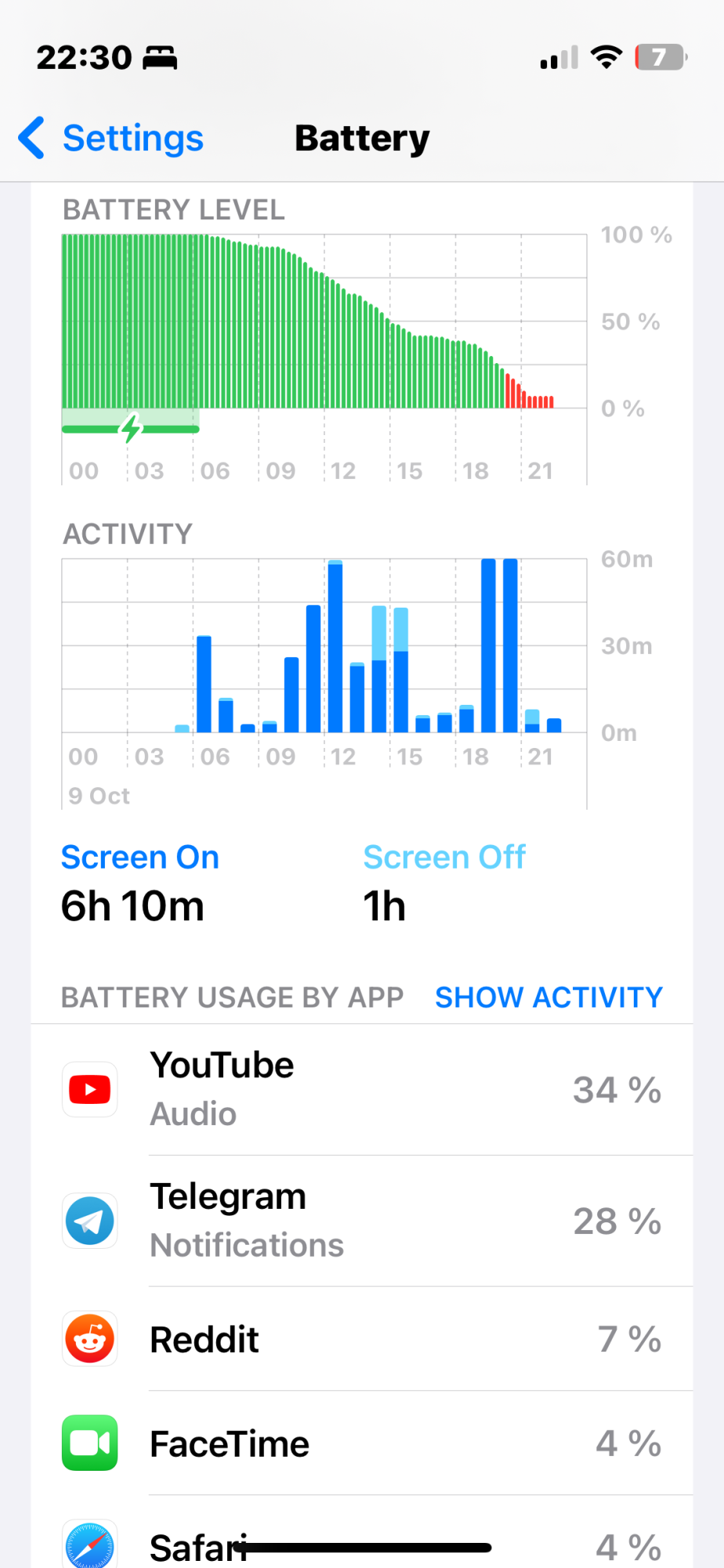Tap the Reddit usage row

tap(362, 1339)
